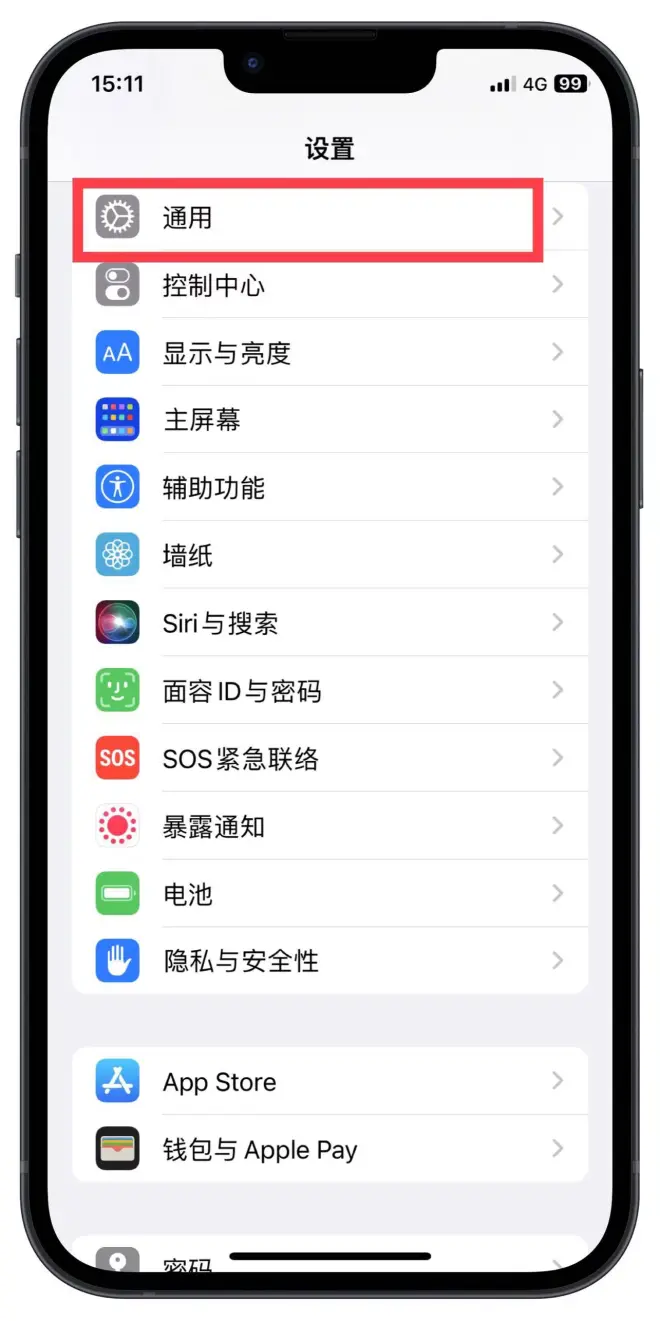
Task: Go to 面容ID与密码
Action: pyautogui.click(x=330, y=691)
